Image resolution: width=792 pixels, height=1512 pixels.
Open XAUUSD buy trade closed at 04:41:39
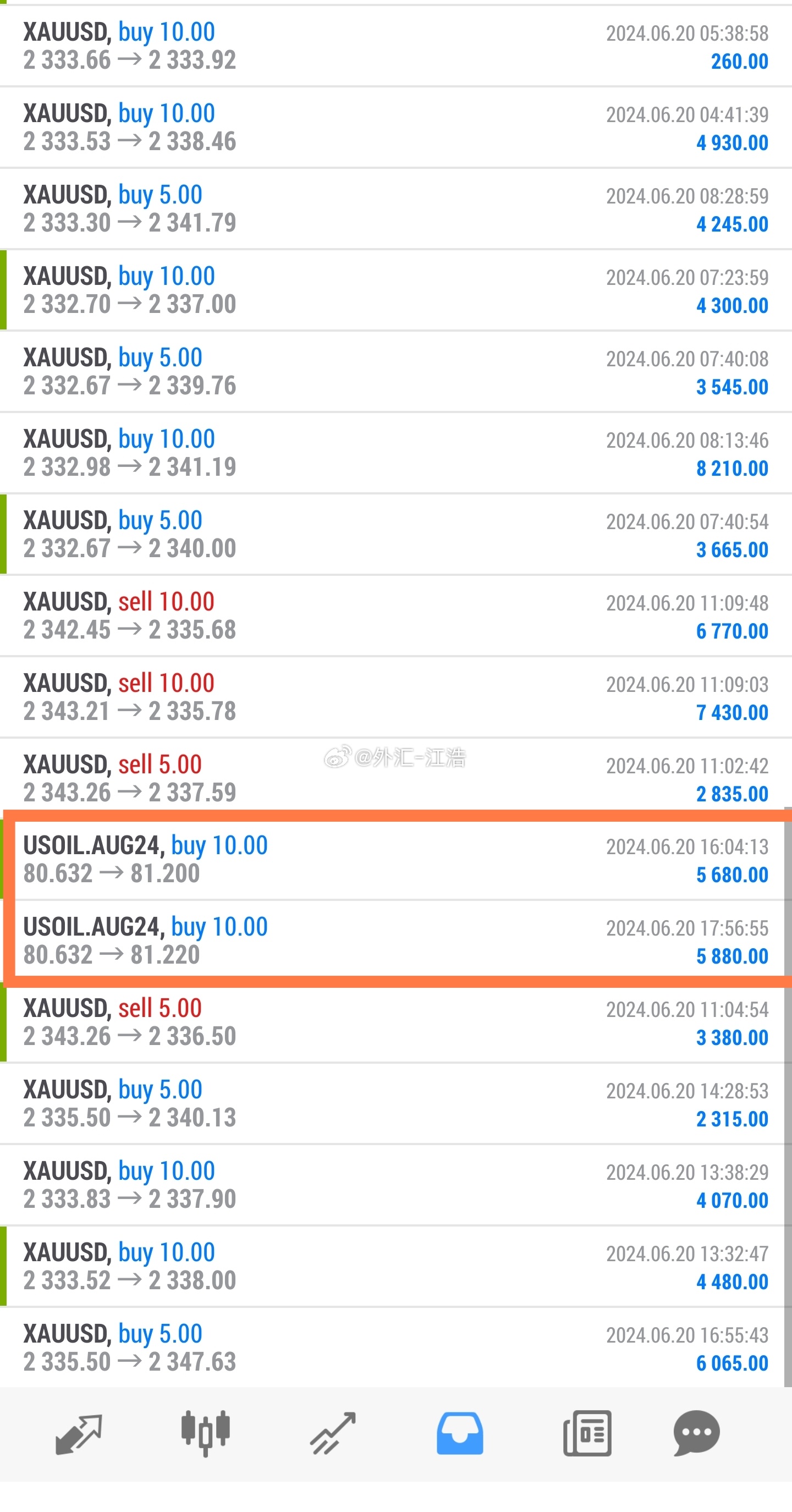click(395, 128)
